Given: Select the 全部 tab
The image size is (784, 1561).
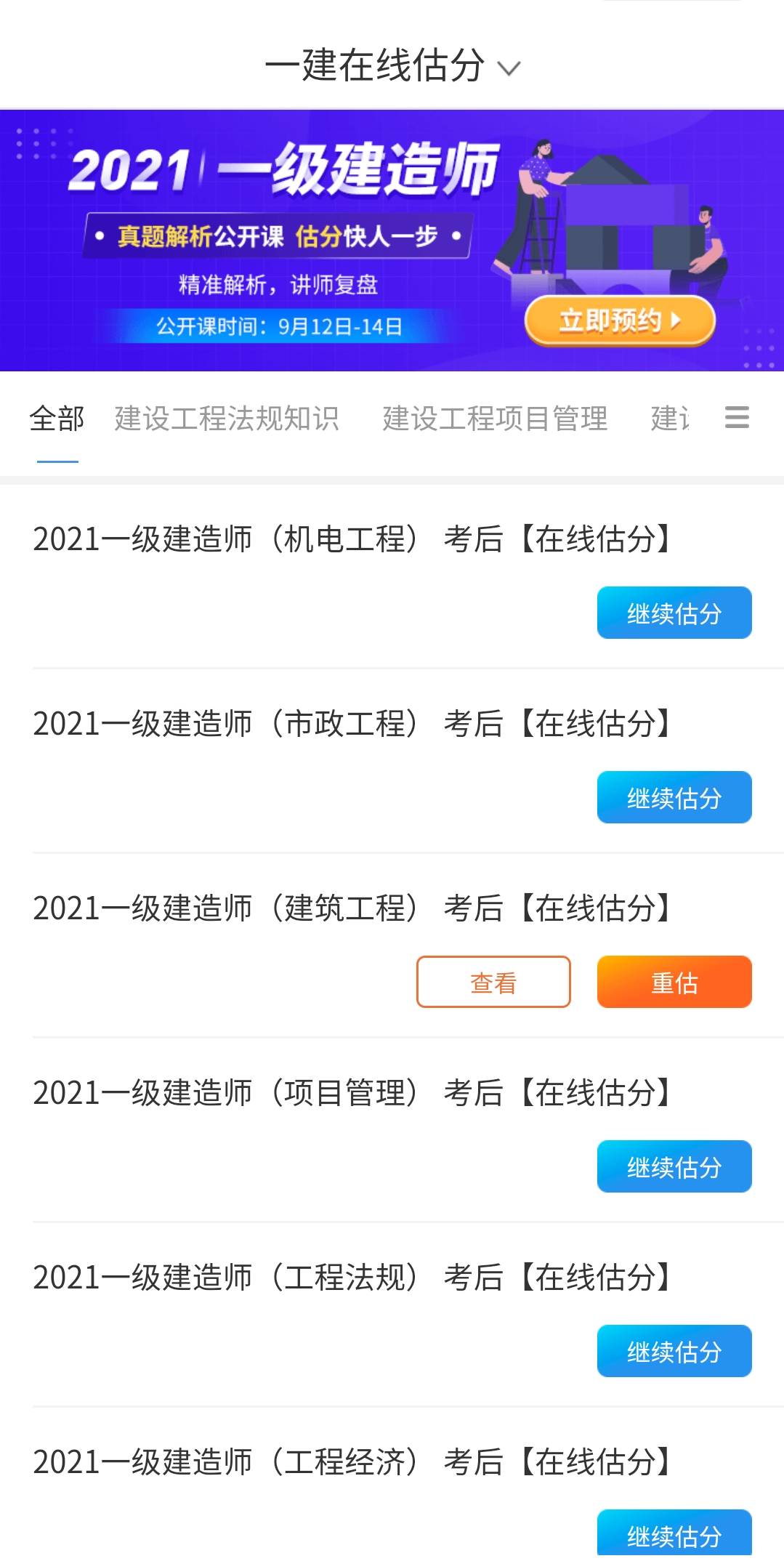Looking at the screenshot, I should pyautogui.click(x=57, y=419).
